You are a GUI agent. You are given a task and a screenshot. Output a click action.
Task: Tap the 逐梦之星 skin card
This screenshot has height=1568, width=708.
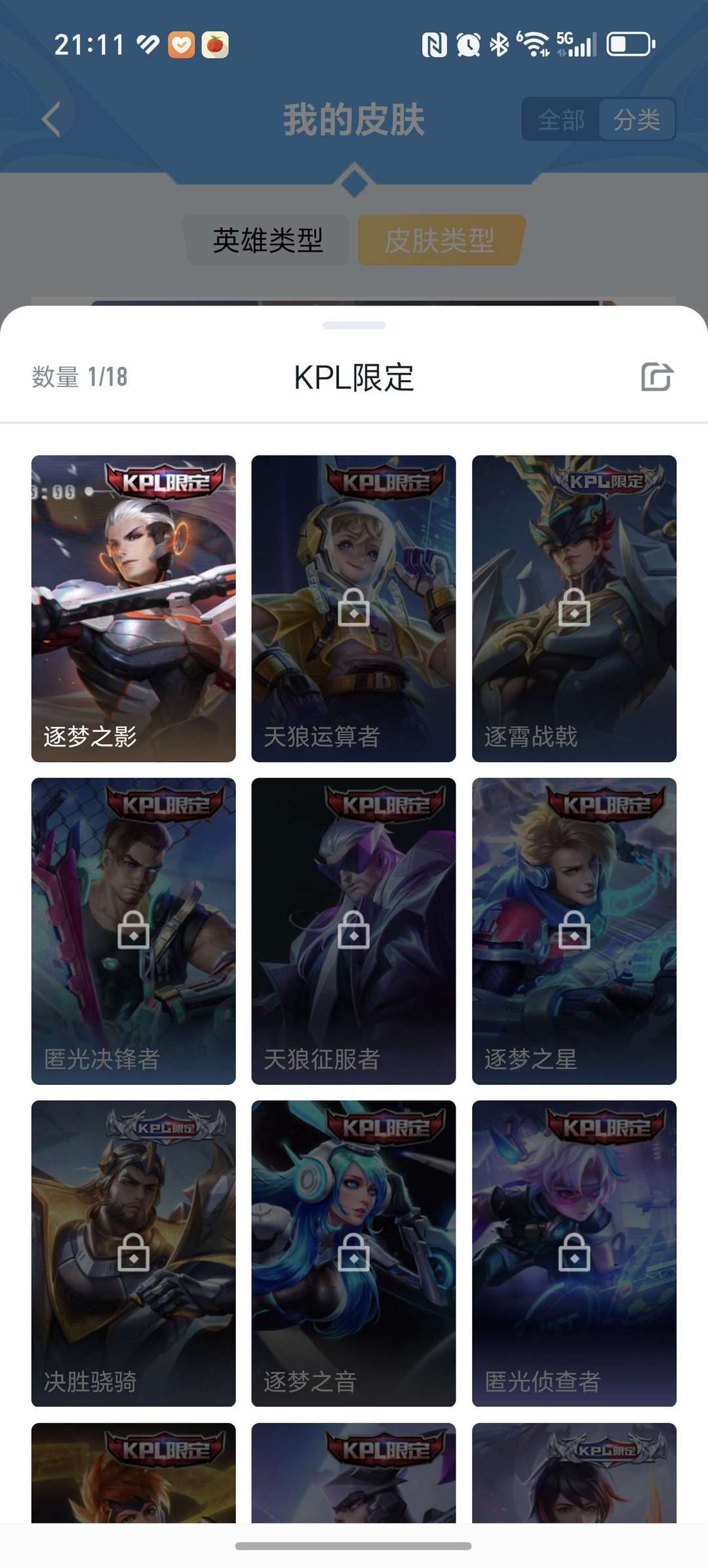(574, 931)
